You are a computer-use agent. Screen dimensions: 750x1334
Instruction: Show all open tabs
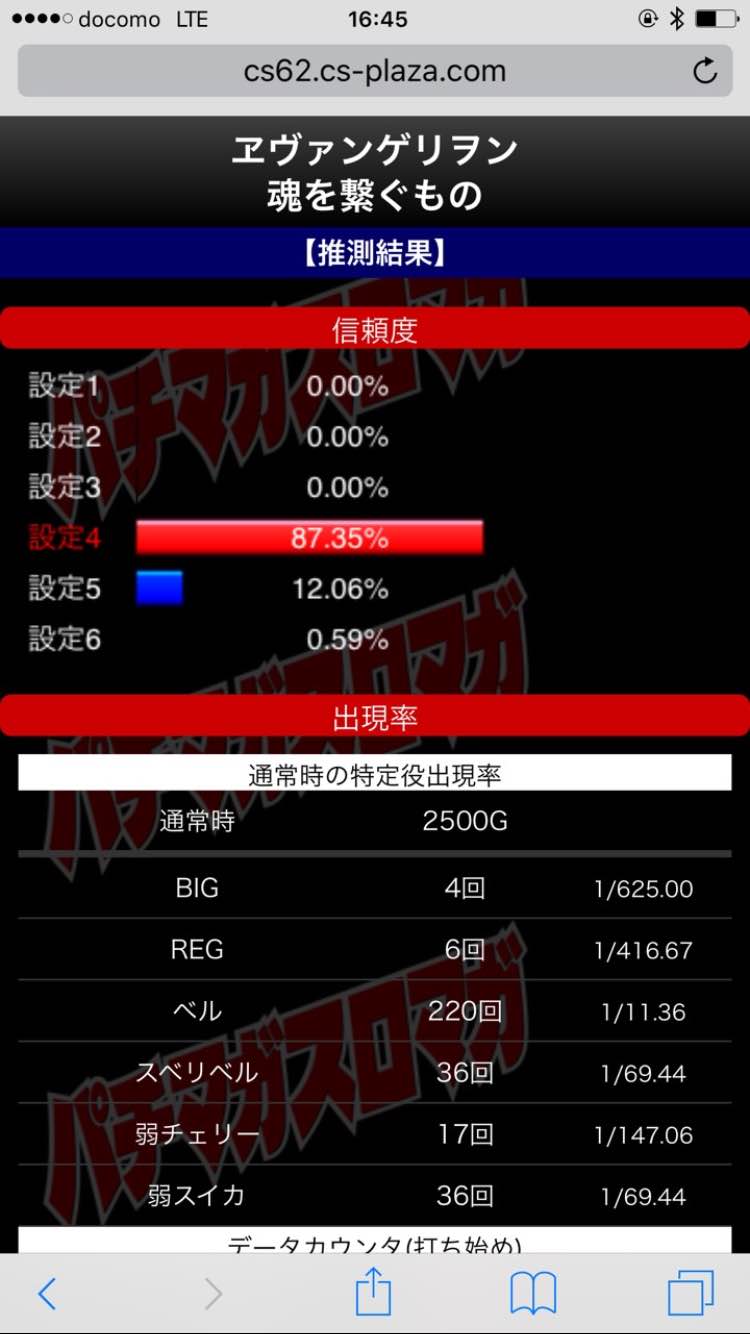[x=691, y=1293]
